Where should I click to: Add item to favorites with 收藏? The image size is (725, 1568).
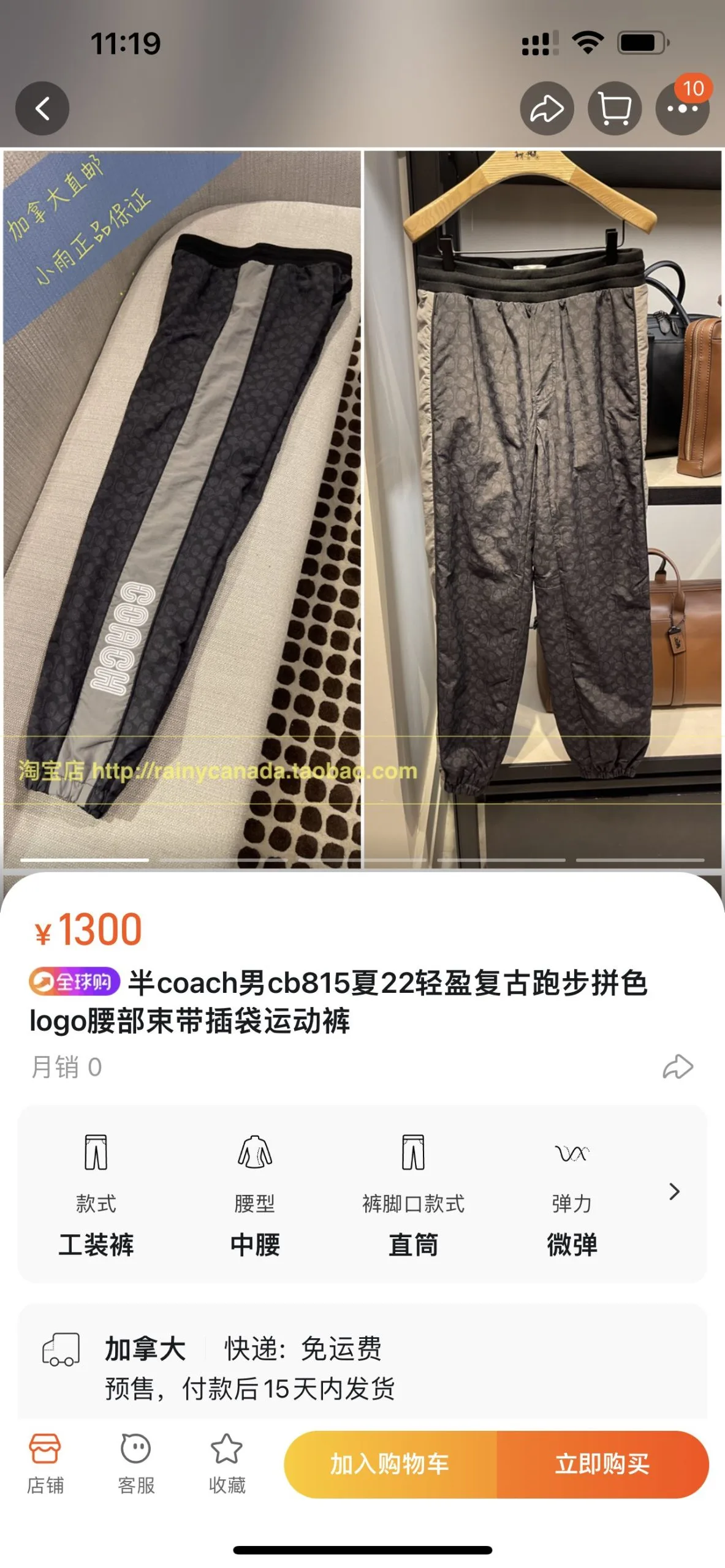point(227,1464)
